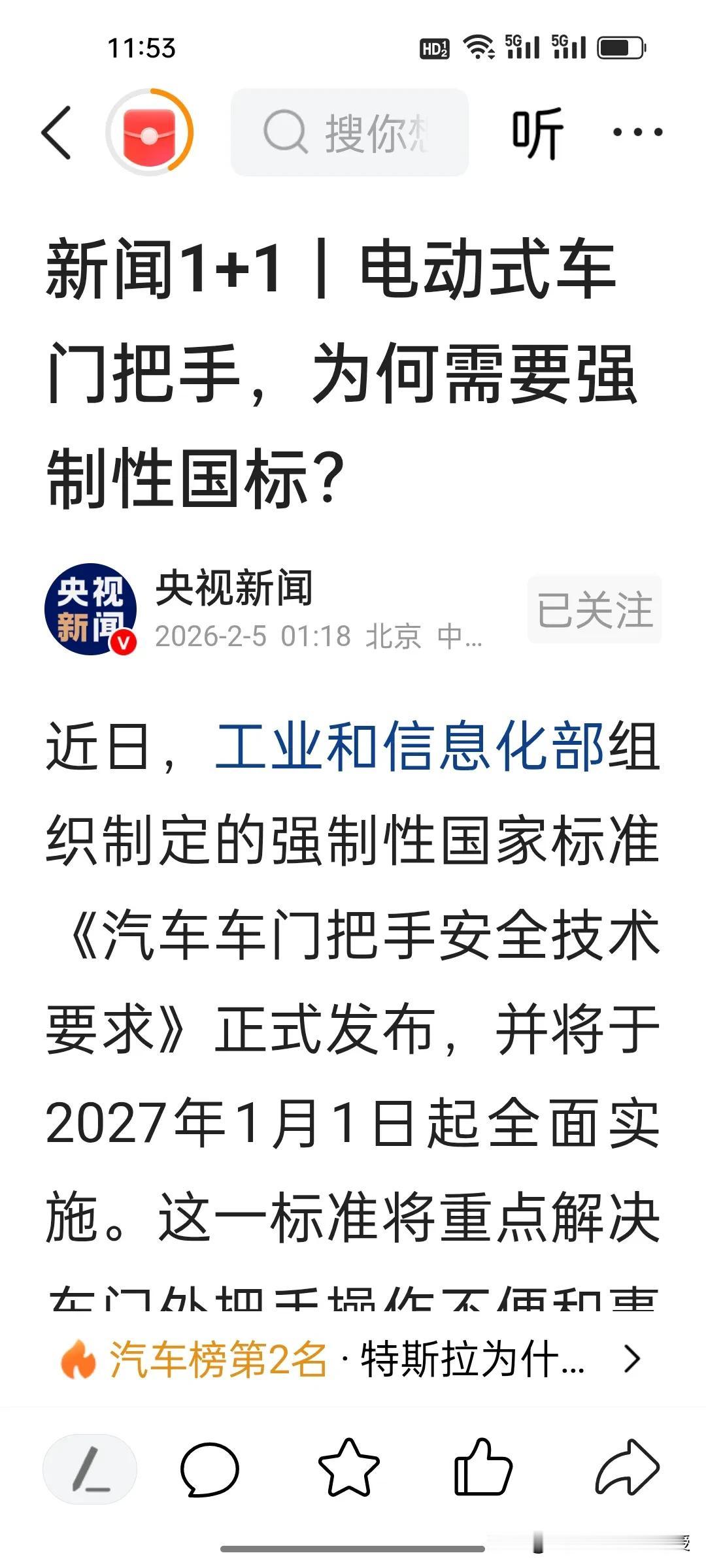Tap the verified V badge on CCTV avatar
The image size is (706, 1568).
tap(123, 642)
